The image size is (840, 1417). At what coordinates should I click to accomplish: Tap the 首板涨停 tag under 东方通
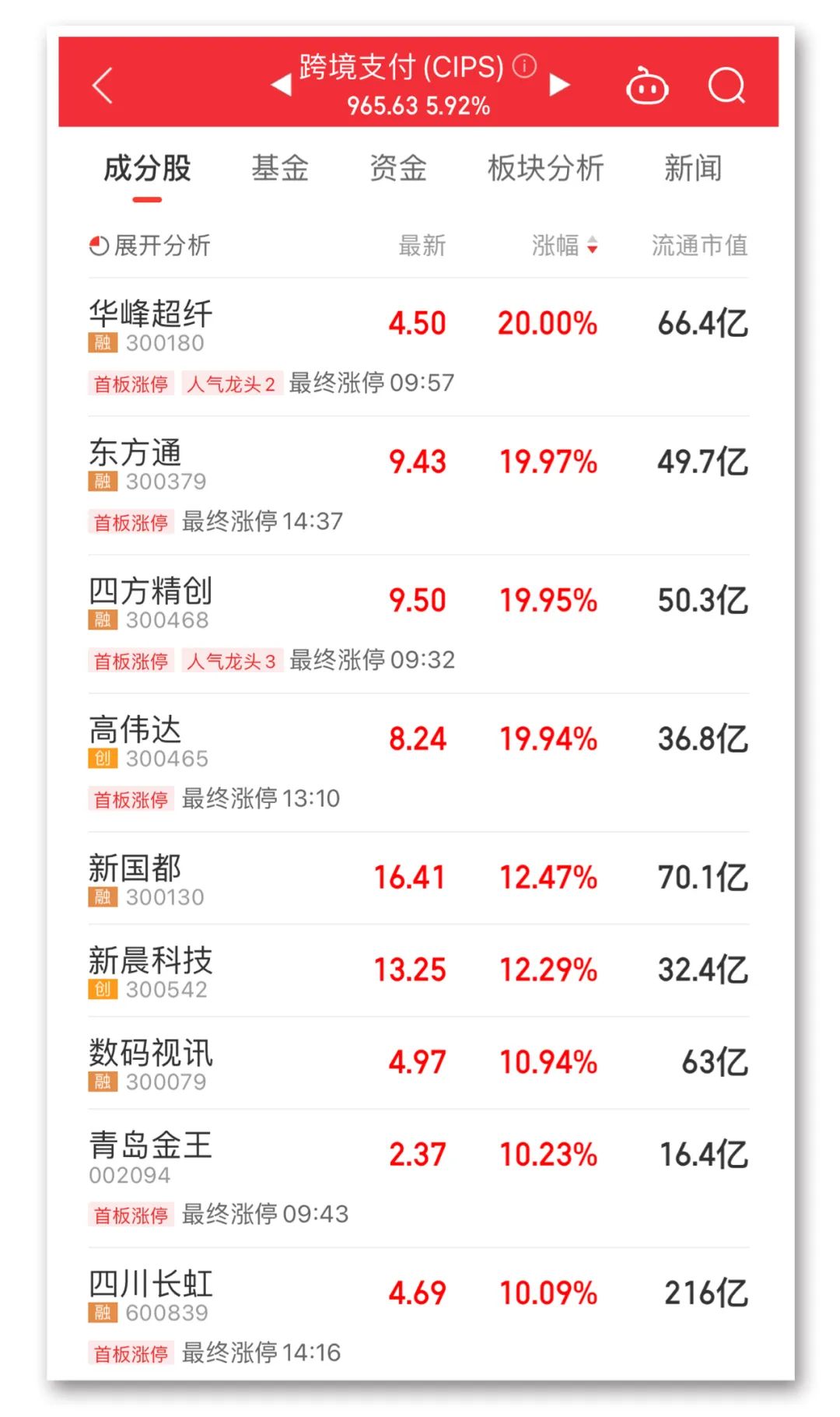coord(130,522)
